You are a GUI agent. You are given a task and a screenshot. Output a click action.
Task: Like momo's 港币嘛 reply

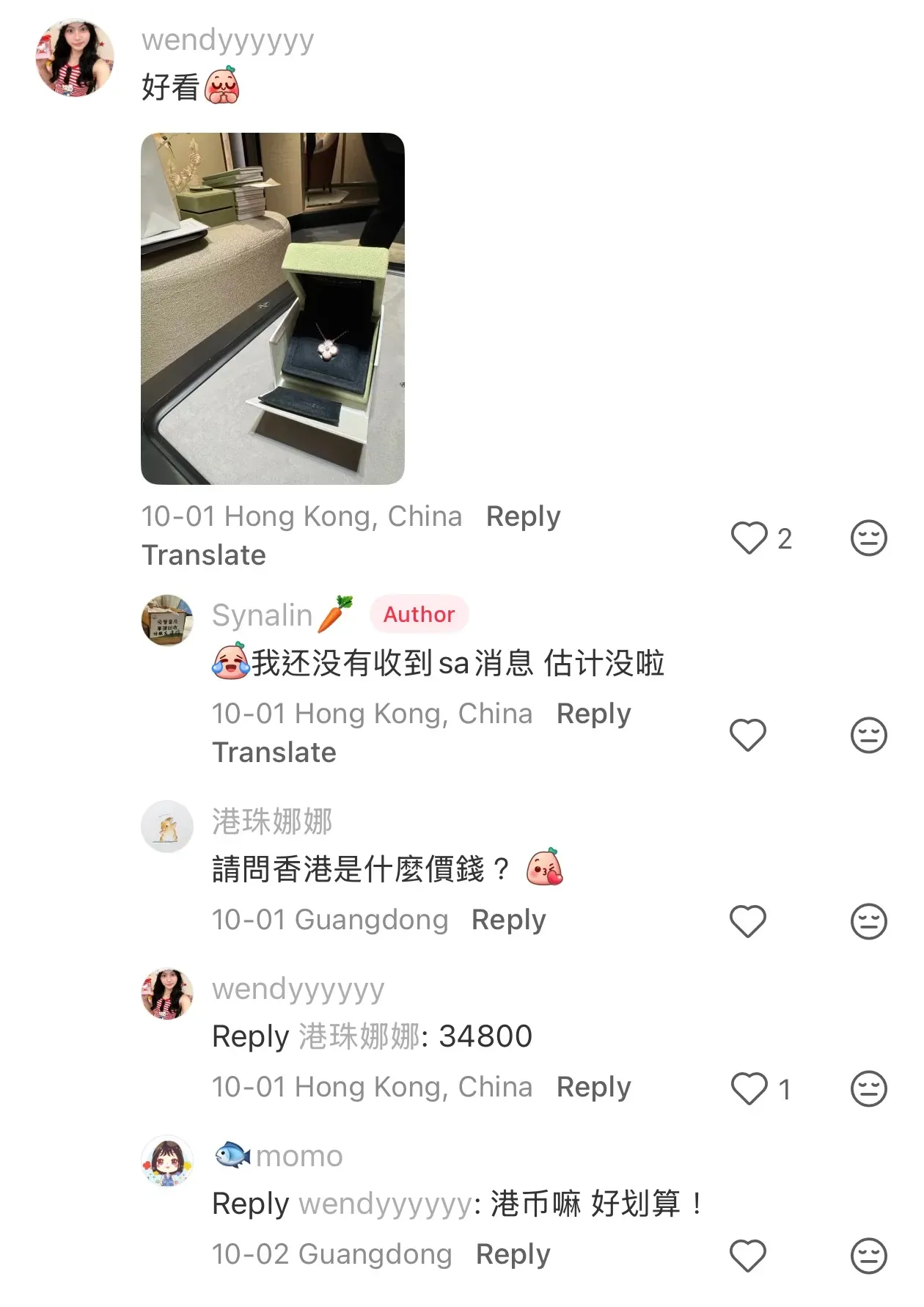click(747, 1256)
